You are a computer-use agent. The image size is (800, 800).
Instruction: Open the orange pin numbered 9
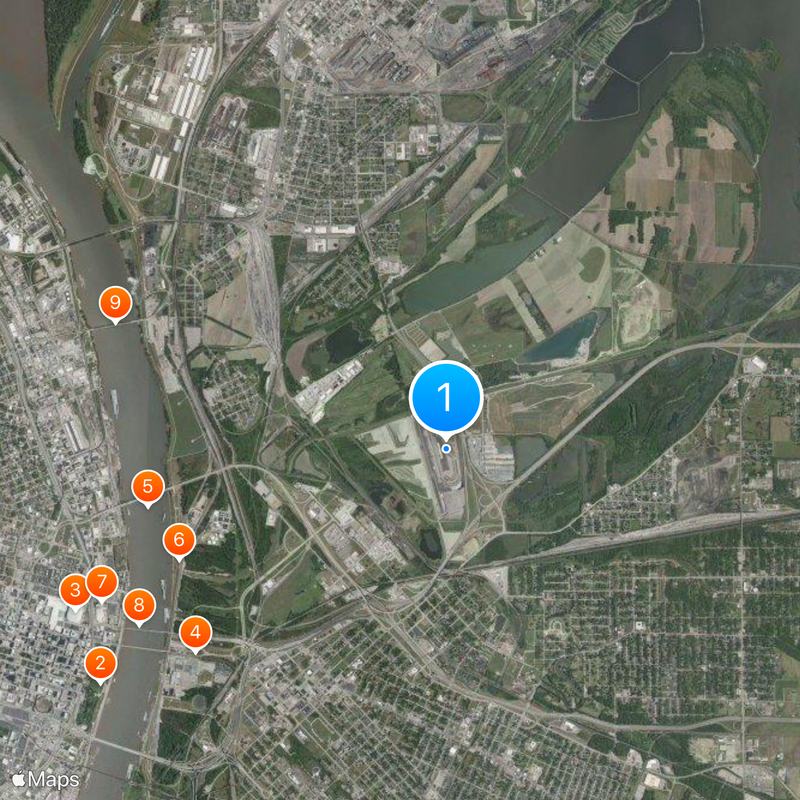(115, 303)
